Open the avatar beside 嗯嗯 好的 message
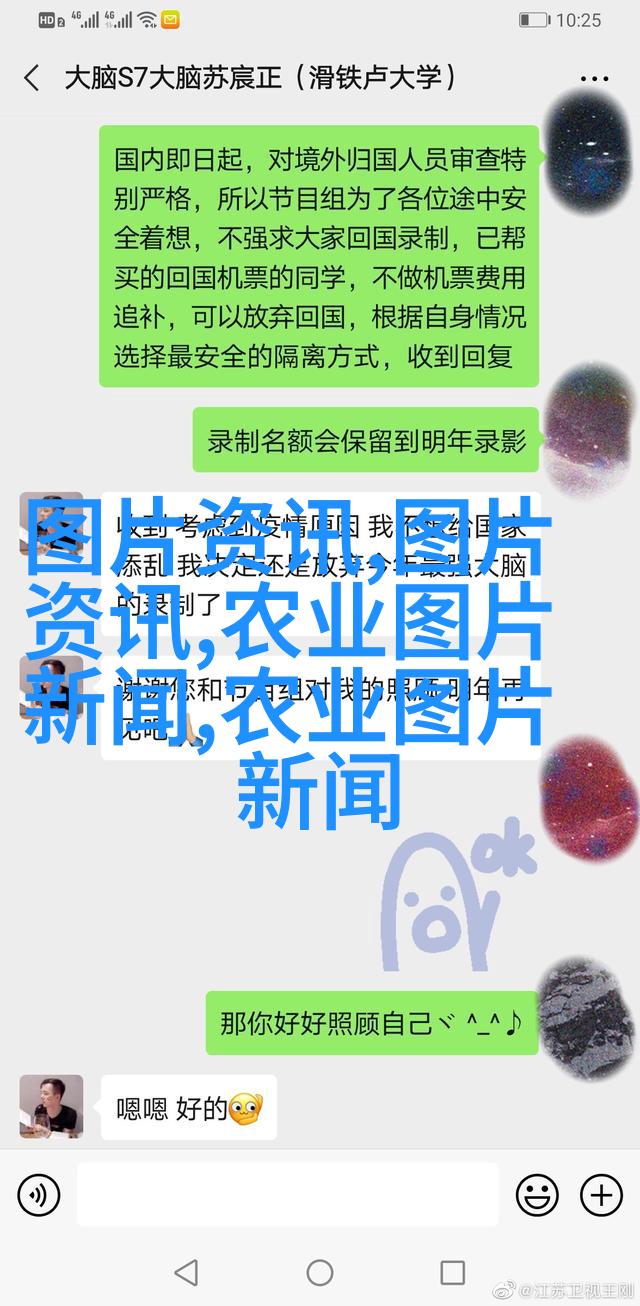 pyautogui.click(x=51, y=1108)
